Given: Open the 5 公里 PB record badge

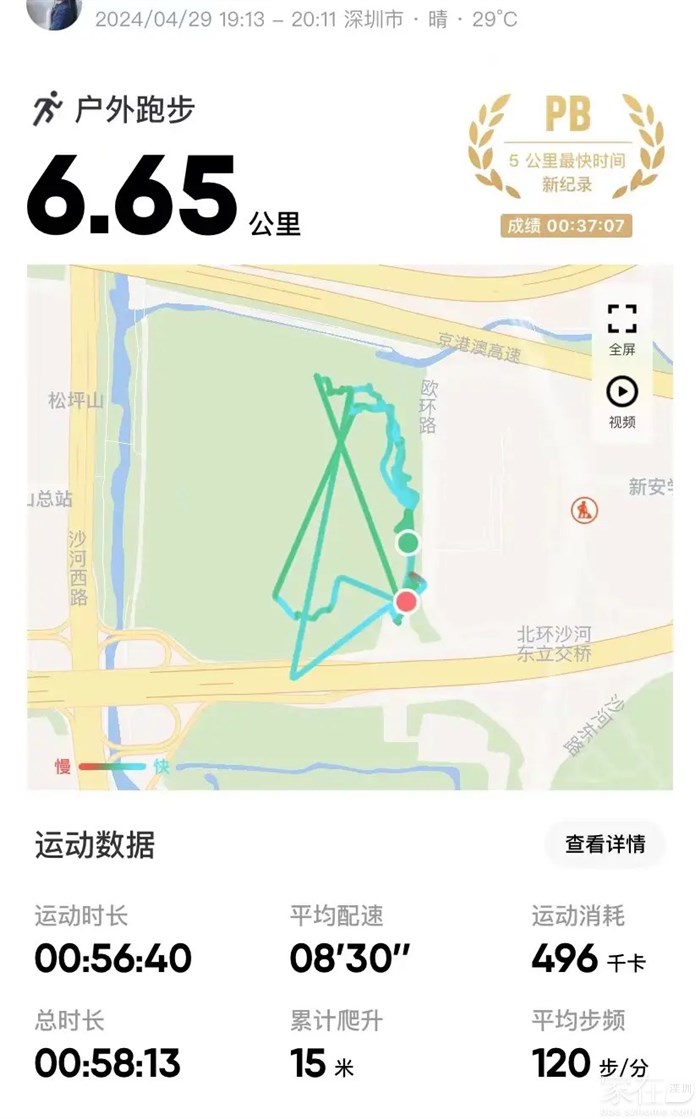Looking at the screenshot, I should point(566,165).
